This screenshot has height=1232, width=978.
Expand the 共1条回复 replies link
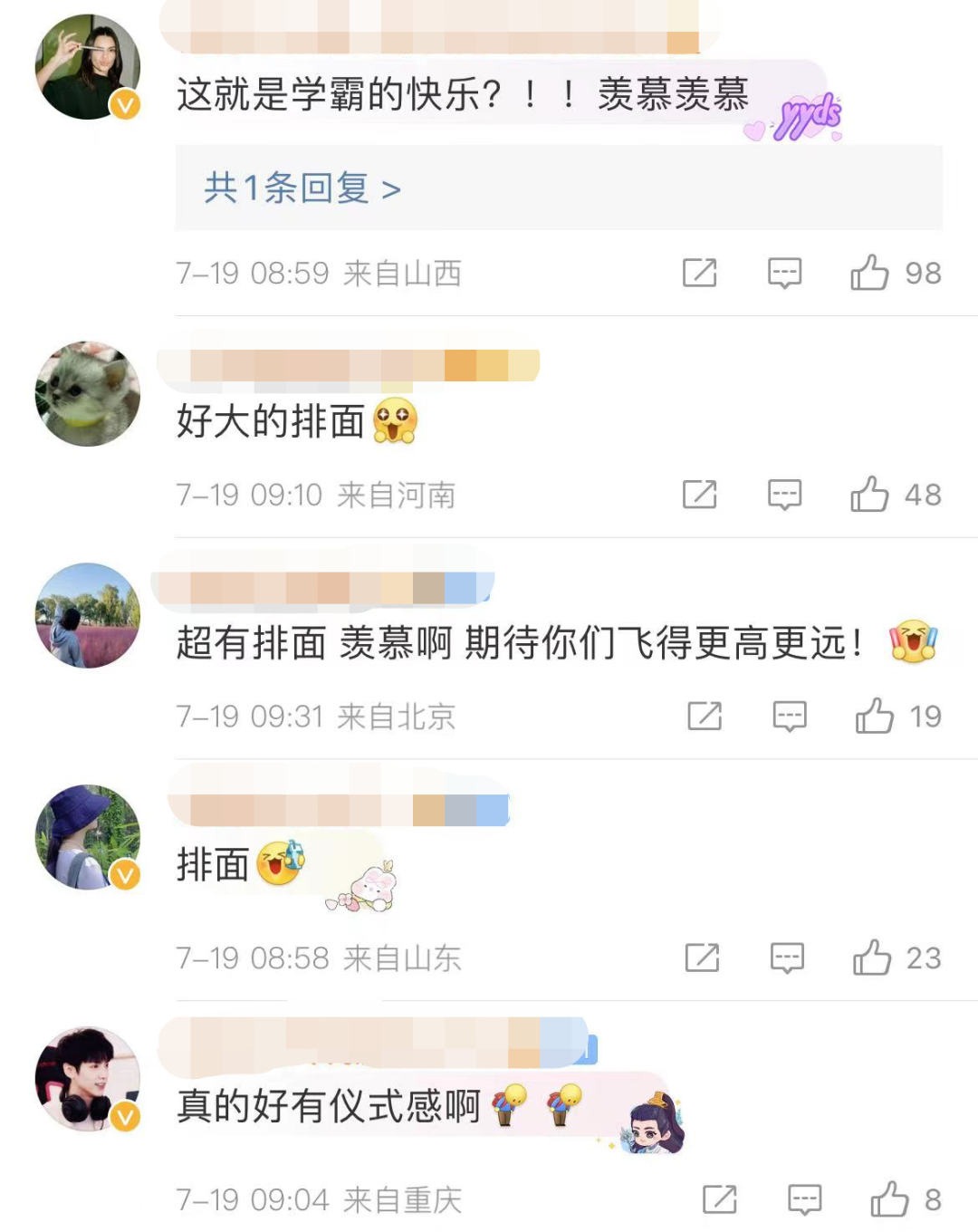coord(302,188)
